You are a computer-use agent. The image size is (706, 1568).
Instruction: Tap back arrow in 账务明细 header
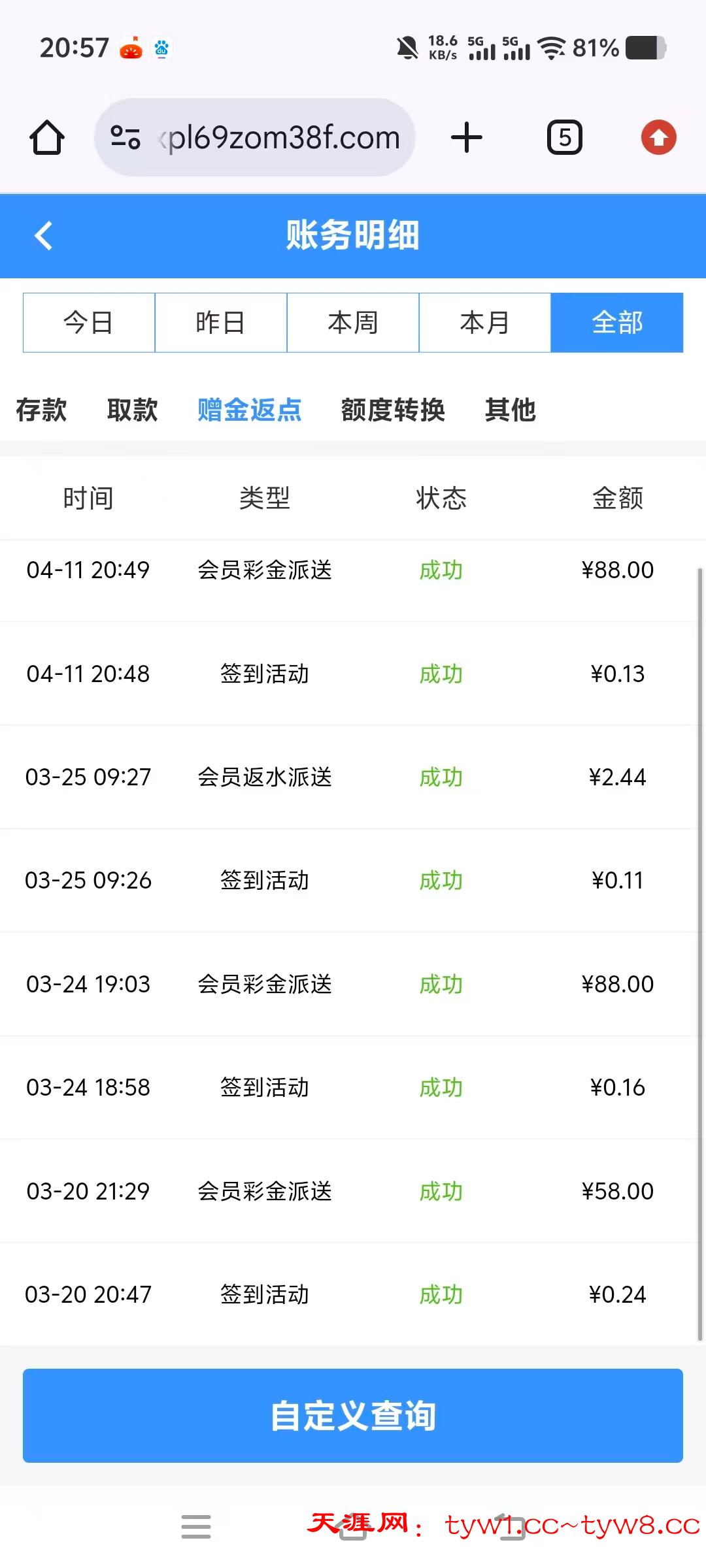tap(44, 236)
